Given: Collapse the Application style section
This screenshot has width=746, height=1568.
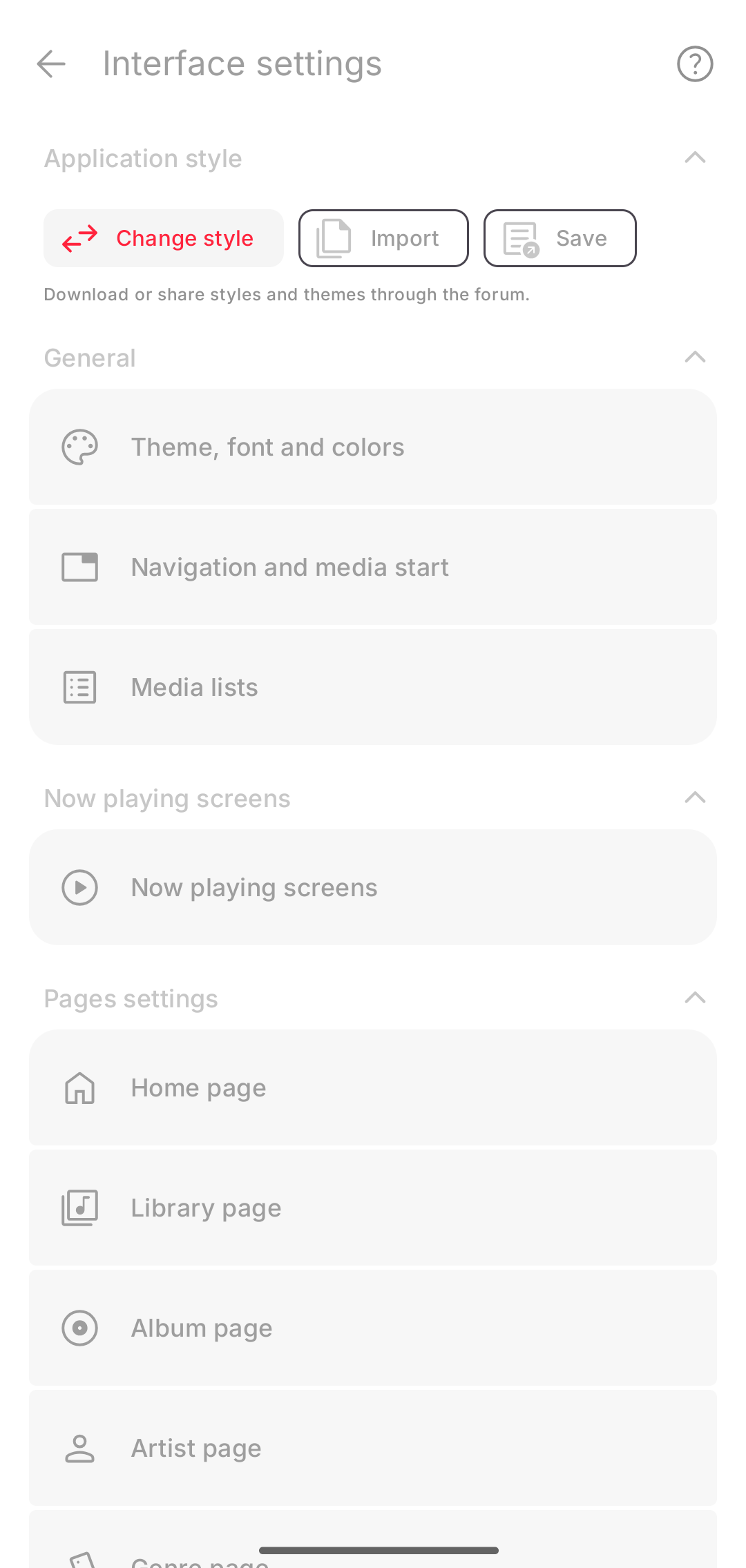Looking at the screenshot, I should 694,158.
